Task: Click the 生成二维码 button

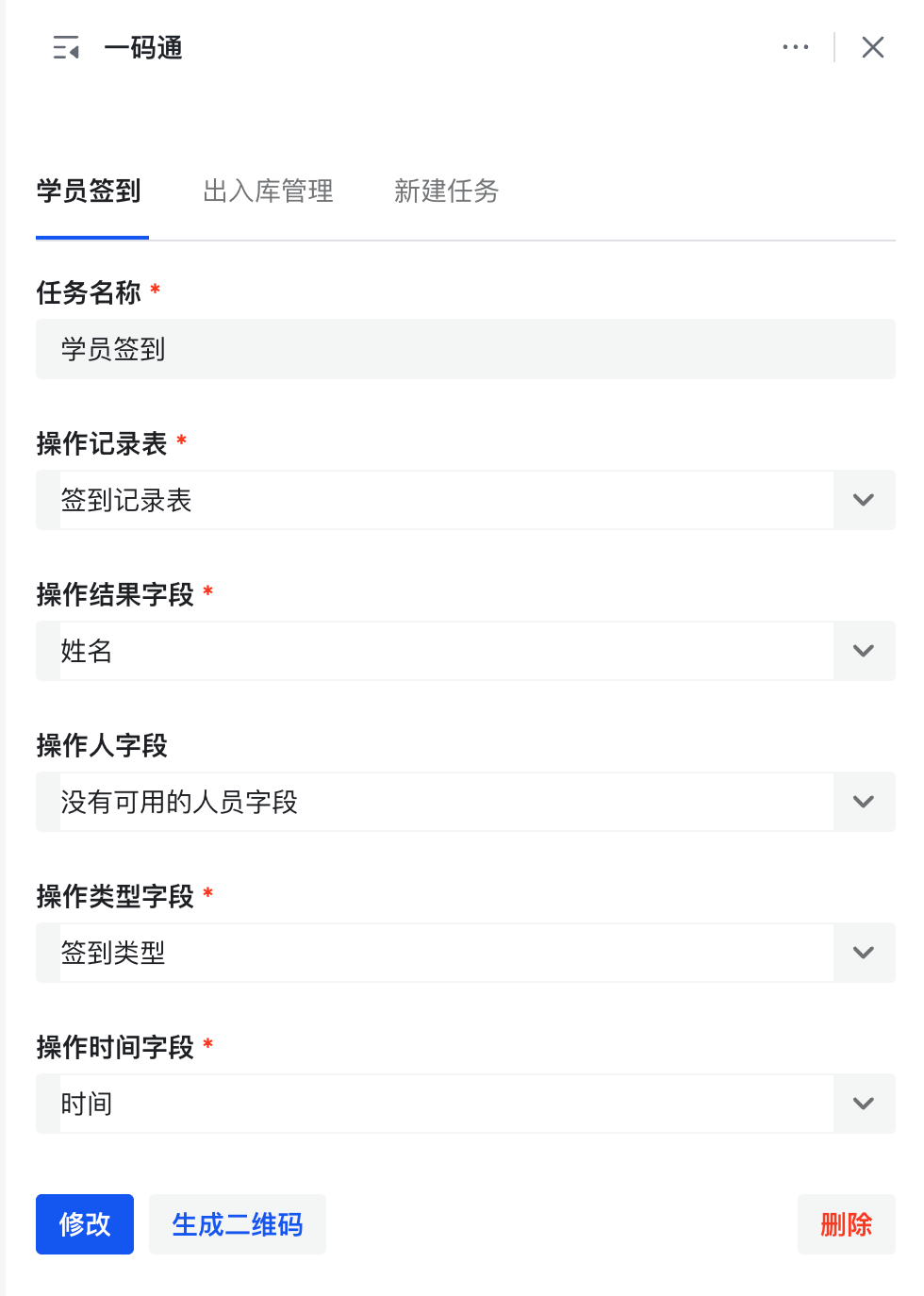Action: point(237,1223)
